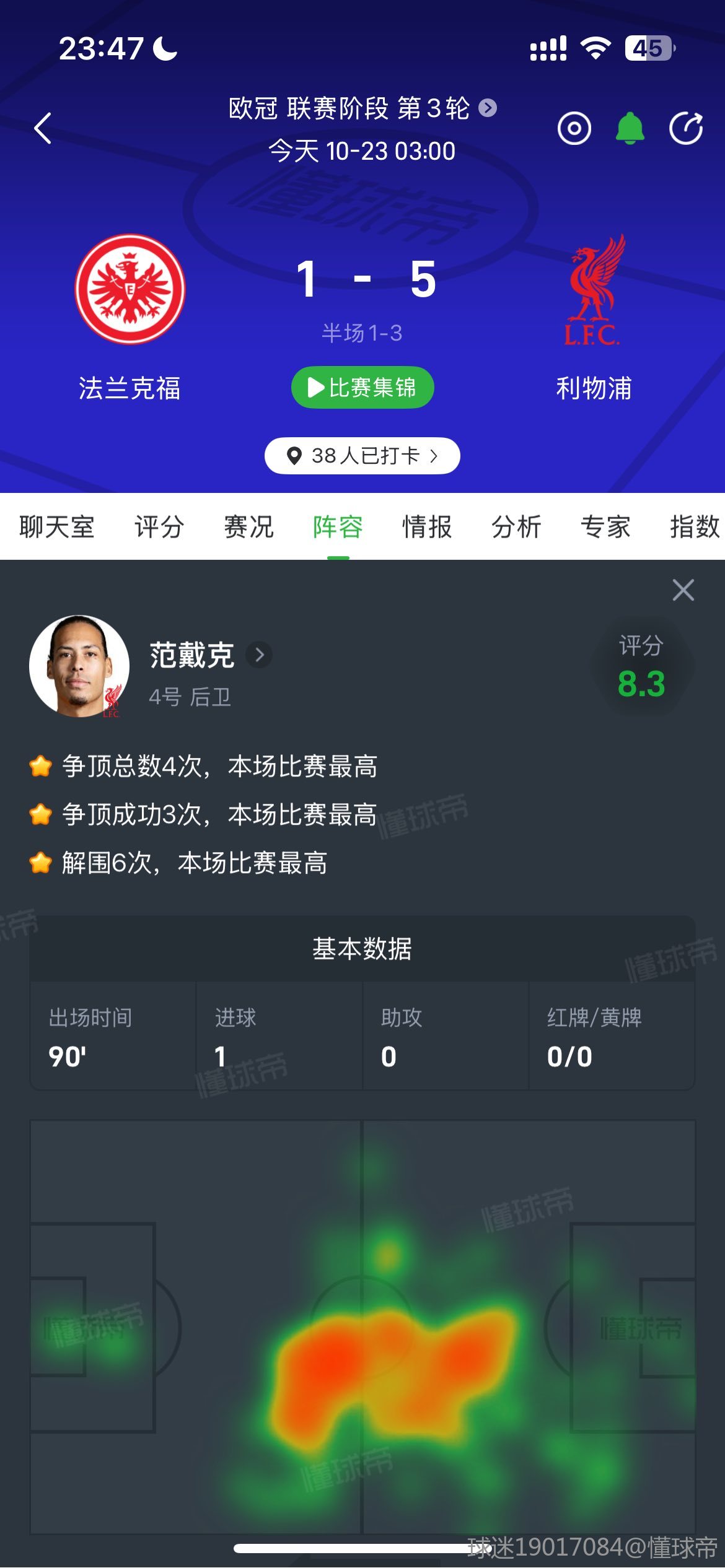Switch to 情报 tab
This screenshot has width=725, height=1568.
click(427, 527)
